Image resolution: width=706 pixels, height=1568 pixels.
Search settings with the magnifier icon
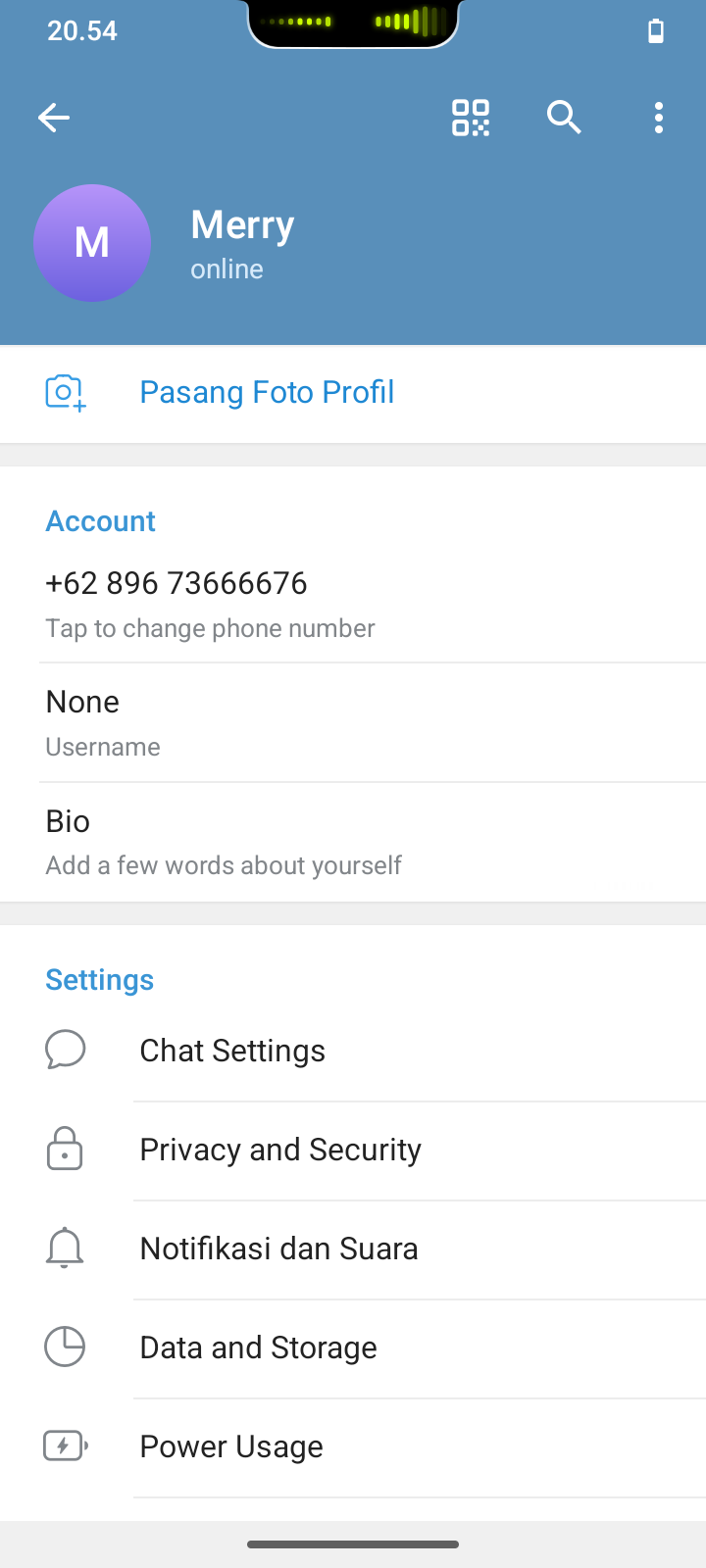(564, 119)
